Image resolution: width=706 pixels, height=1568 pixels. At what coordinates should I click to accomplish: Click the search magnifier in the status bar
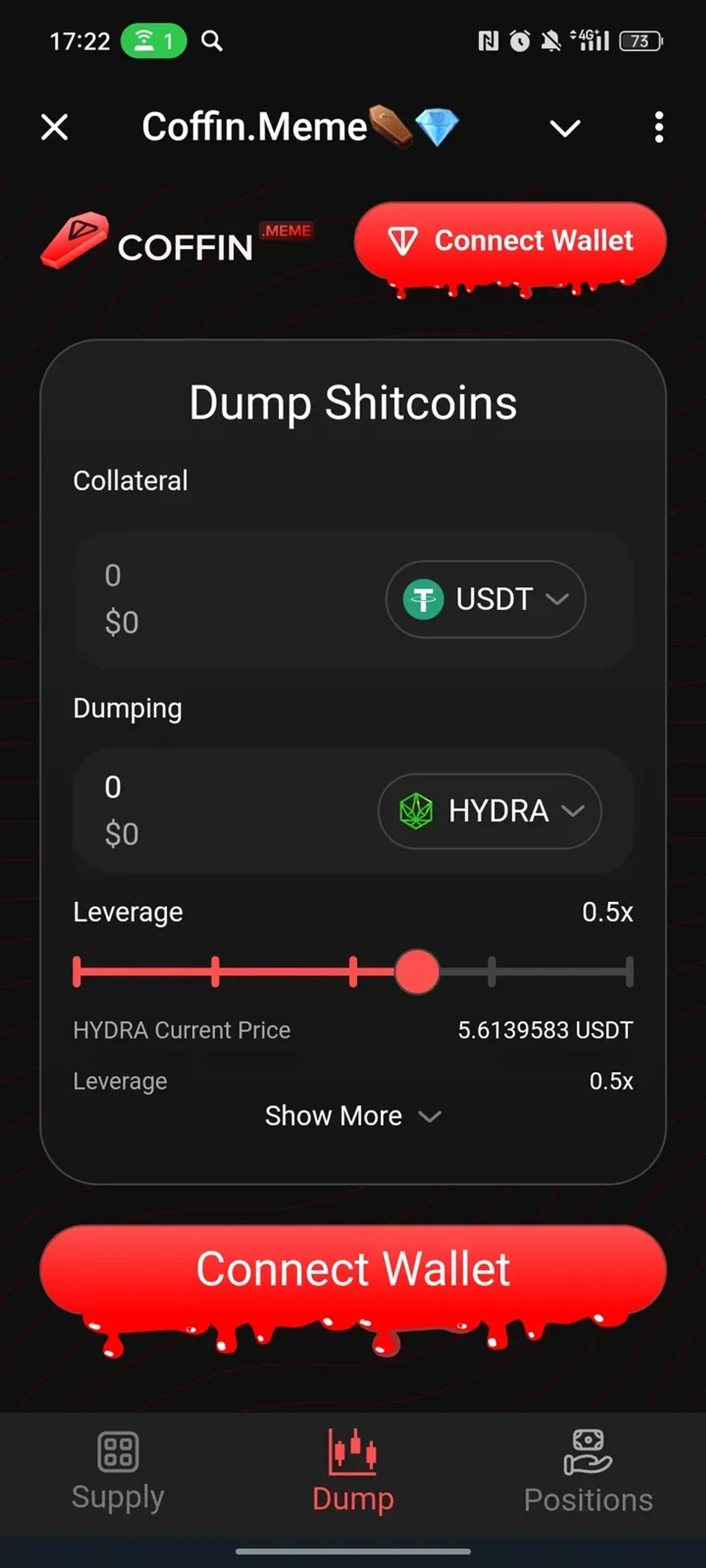pos(211,41)
